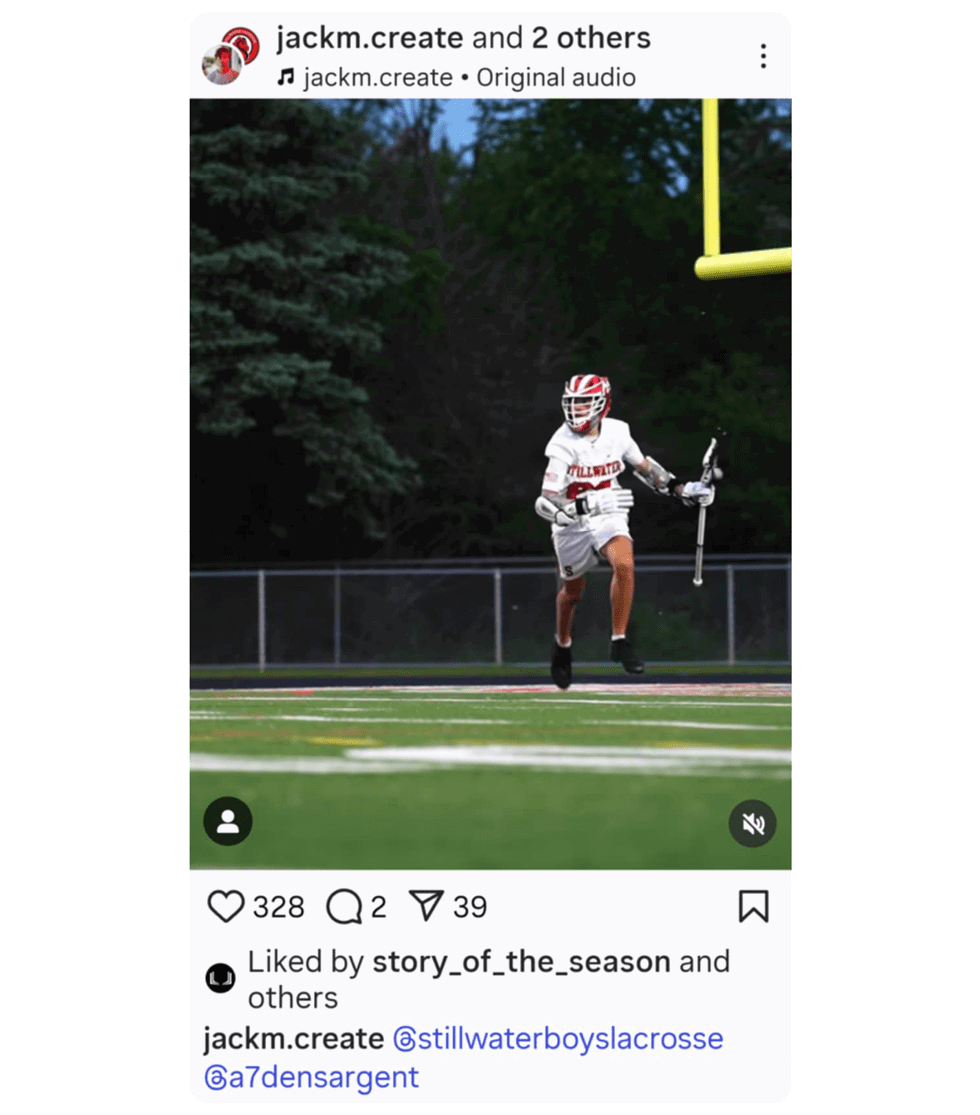Unmute the video sound
980x1115 pixels.
(x=752, y=823)
